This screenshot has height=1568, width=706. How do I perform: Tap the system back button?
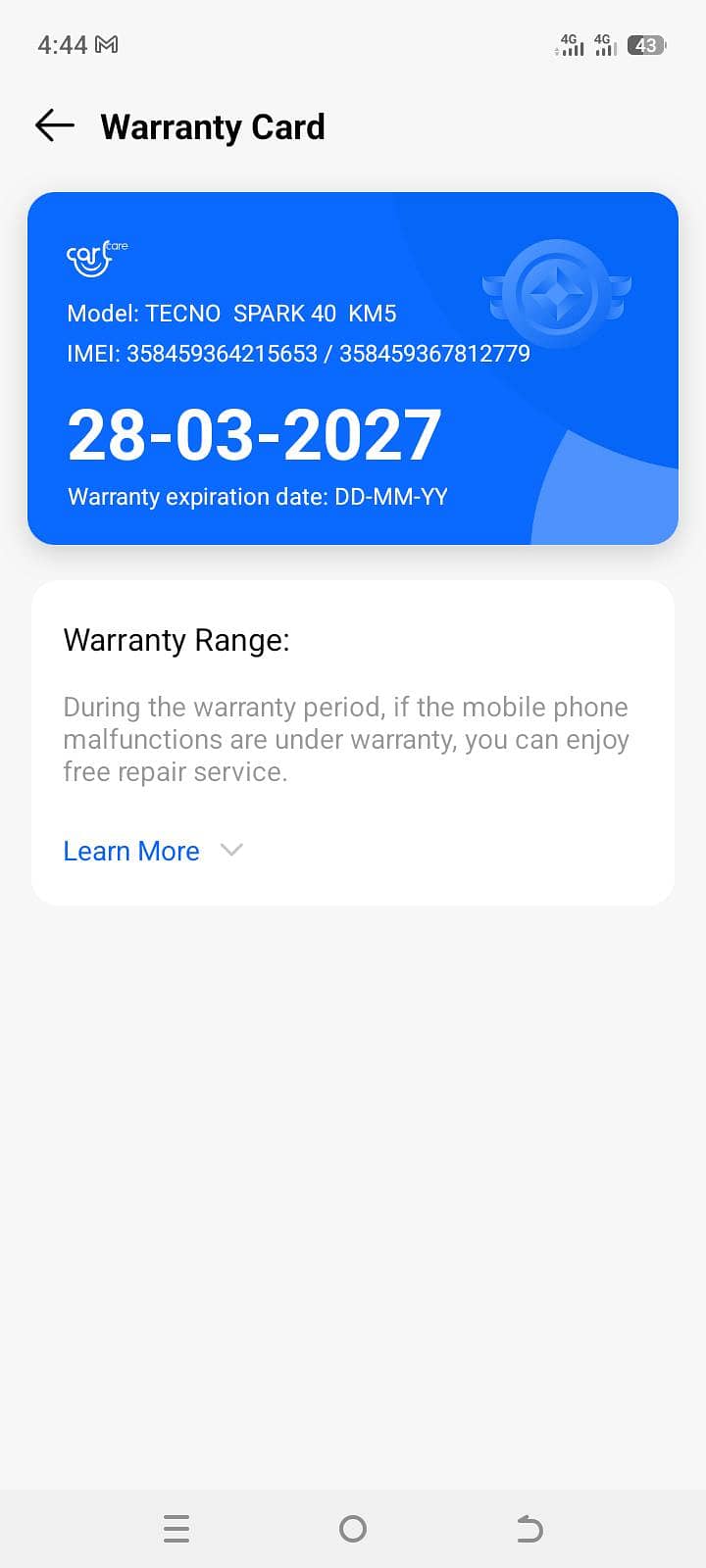(529, 1528)
